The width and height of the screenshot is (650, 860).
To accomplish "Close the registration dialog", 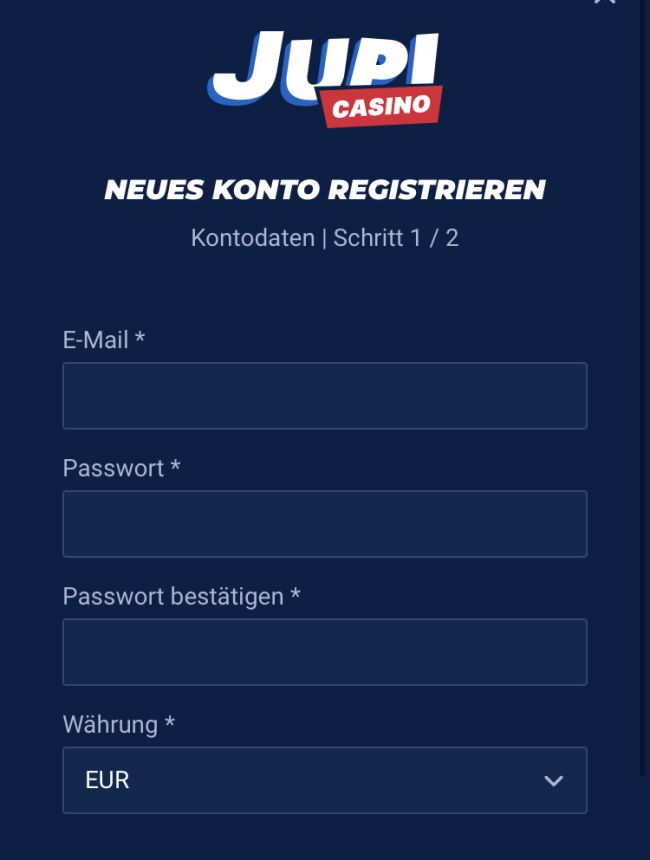I will [605, 3].
